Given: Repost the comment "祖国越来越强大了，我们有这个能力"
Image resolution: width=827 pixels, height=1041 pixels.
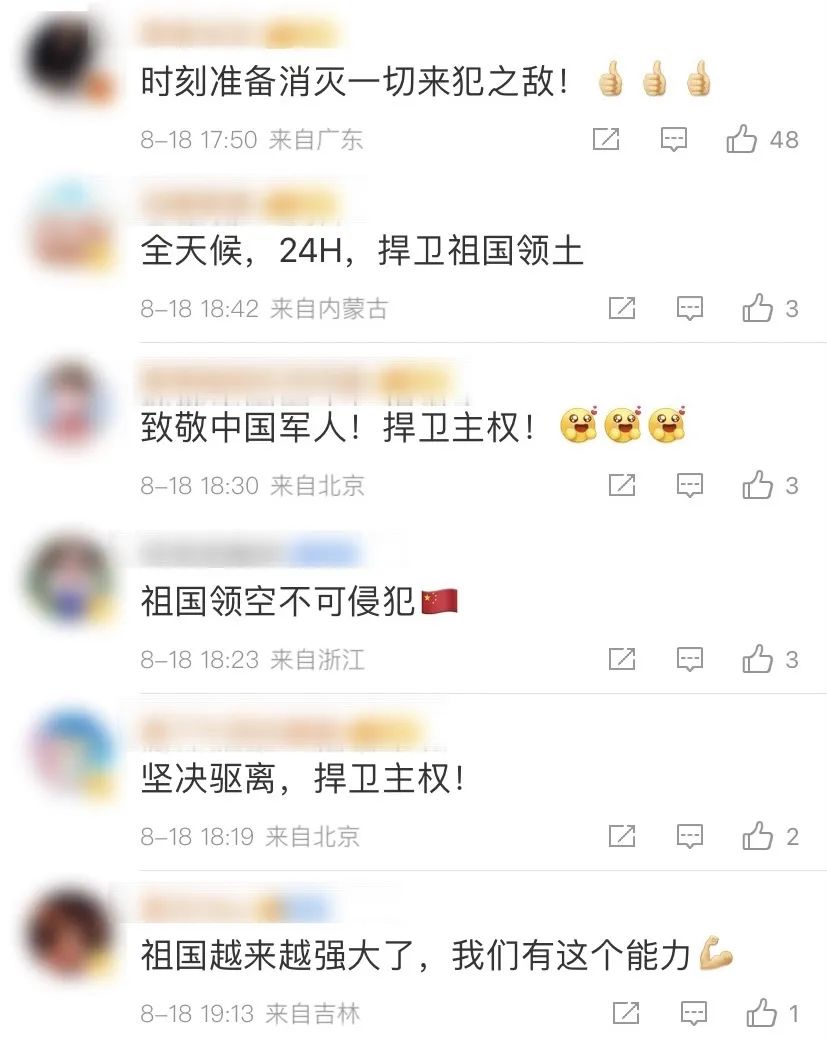Looking at the screenshot, I should [x=626, y=1014].
